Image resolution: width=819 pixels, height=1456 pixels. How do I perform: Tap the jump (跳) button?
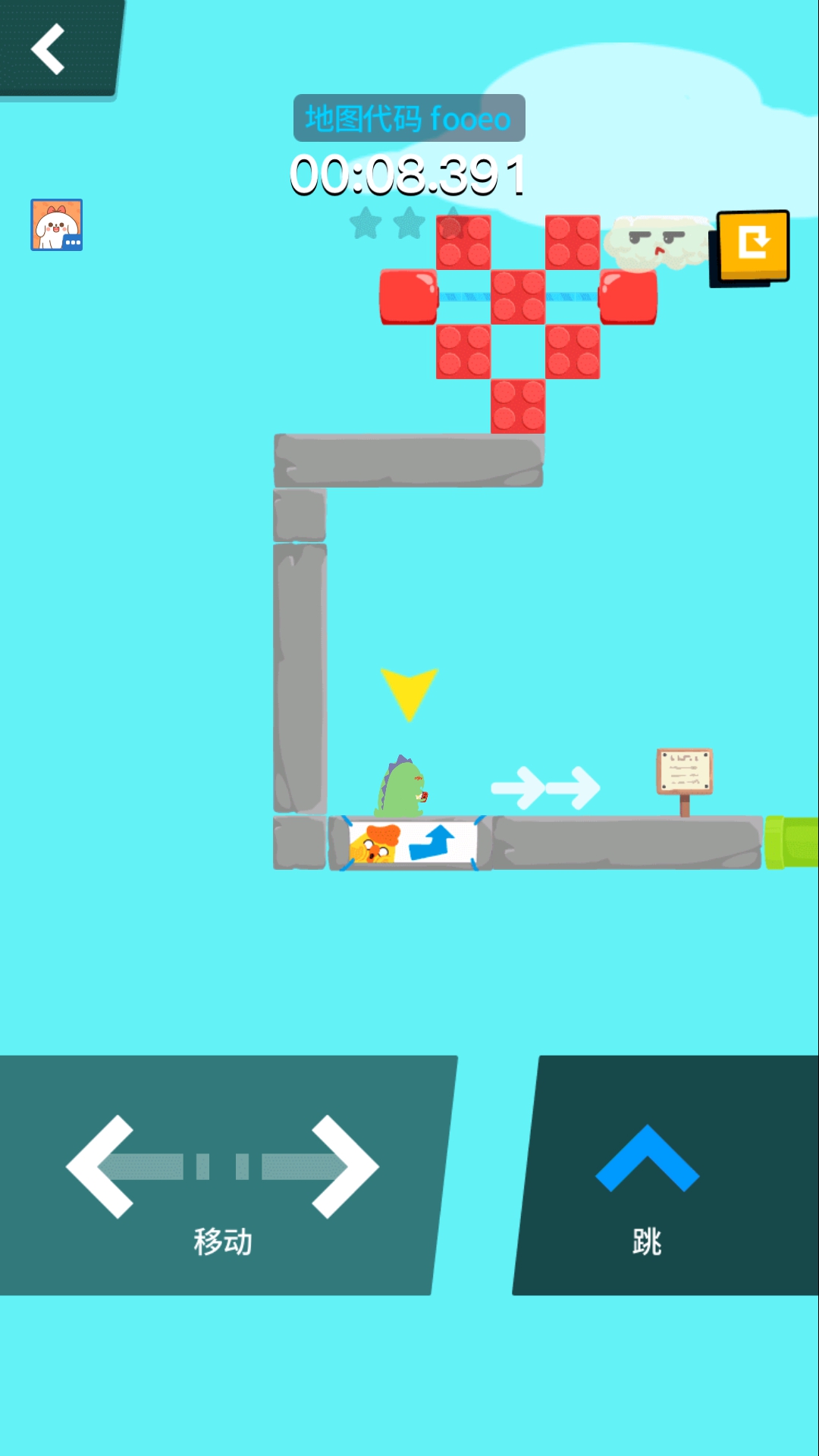[x=647, y=1175]
